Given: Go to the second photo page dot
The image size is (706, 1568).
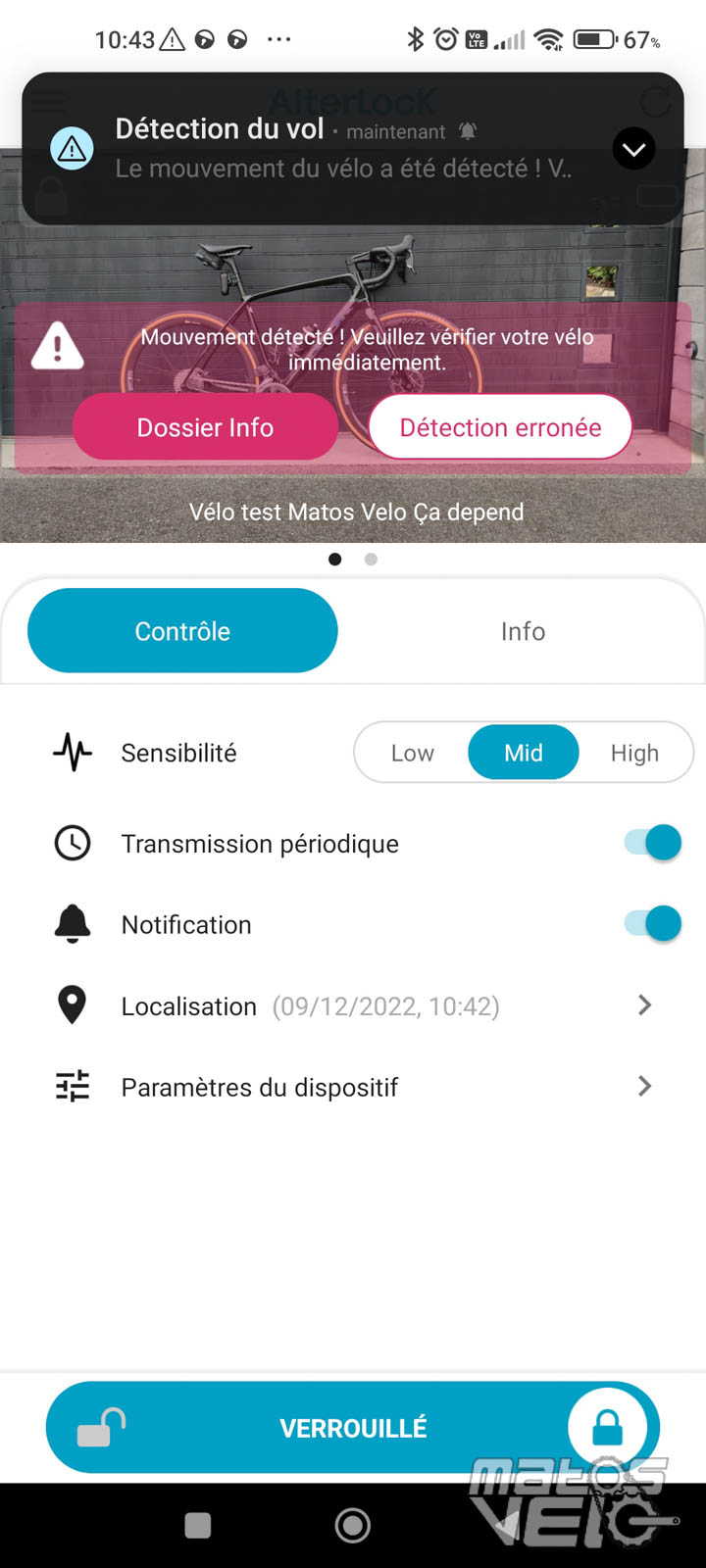Looking at the screenshot, I should (x=371, y=560).
